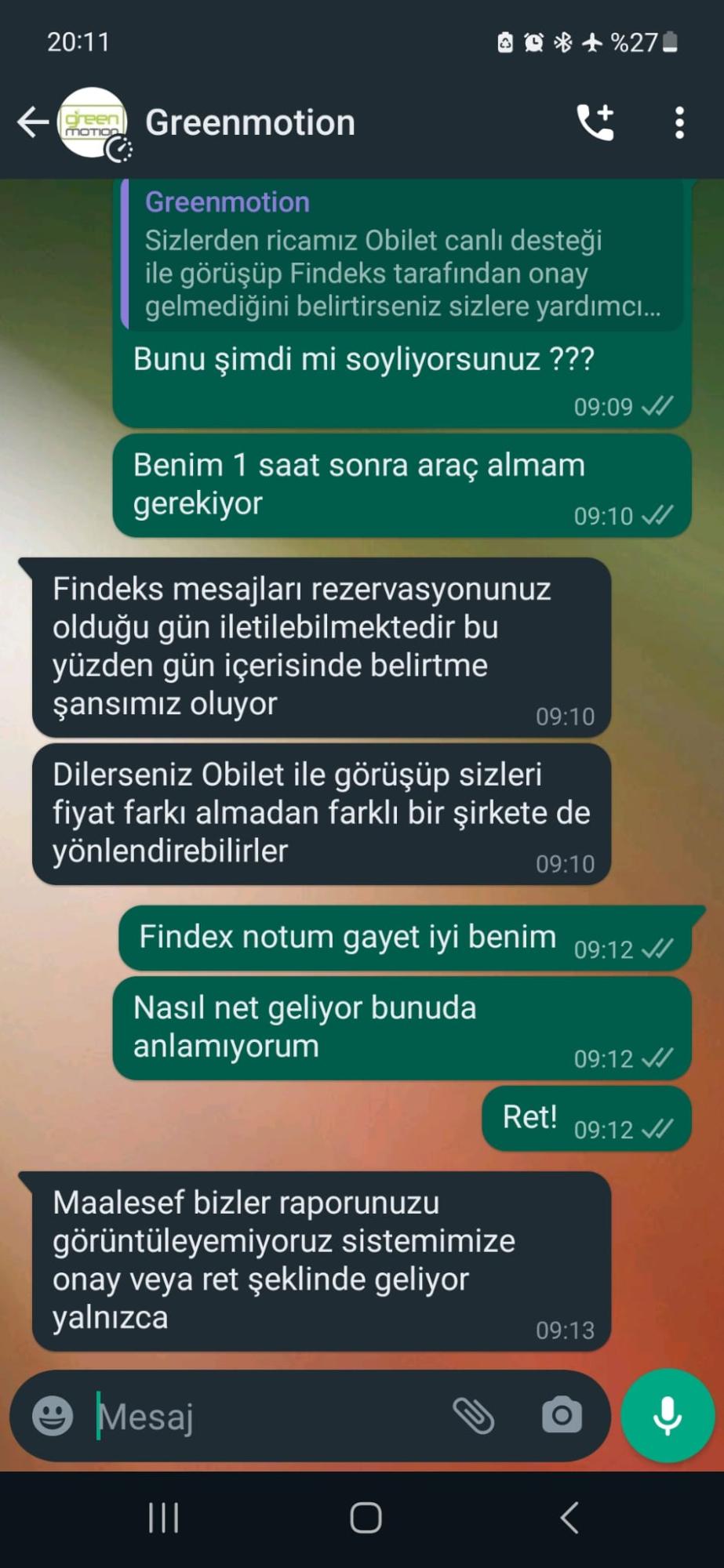Tap the double checkmarks on the Ret! message

click(x=657, y=1129)
